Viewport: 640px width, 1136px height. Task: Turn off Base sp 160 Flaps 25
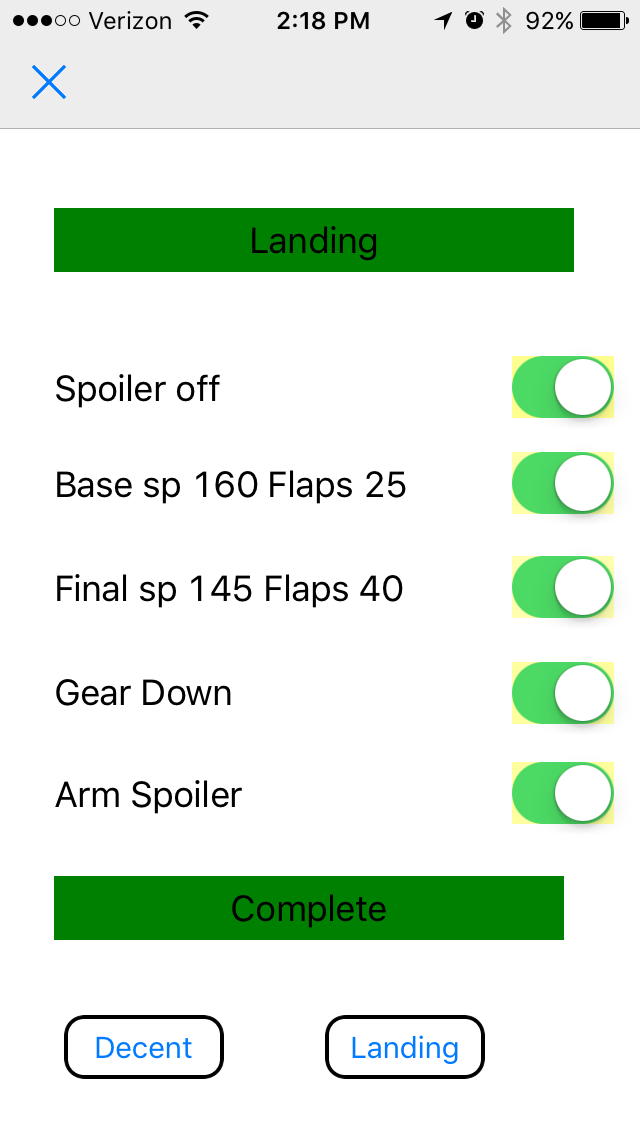pyautogui.click(x=562, y=483)
